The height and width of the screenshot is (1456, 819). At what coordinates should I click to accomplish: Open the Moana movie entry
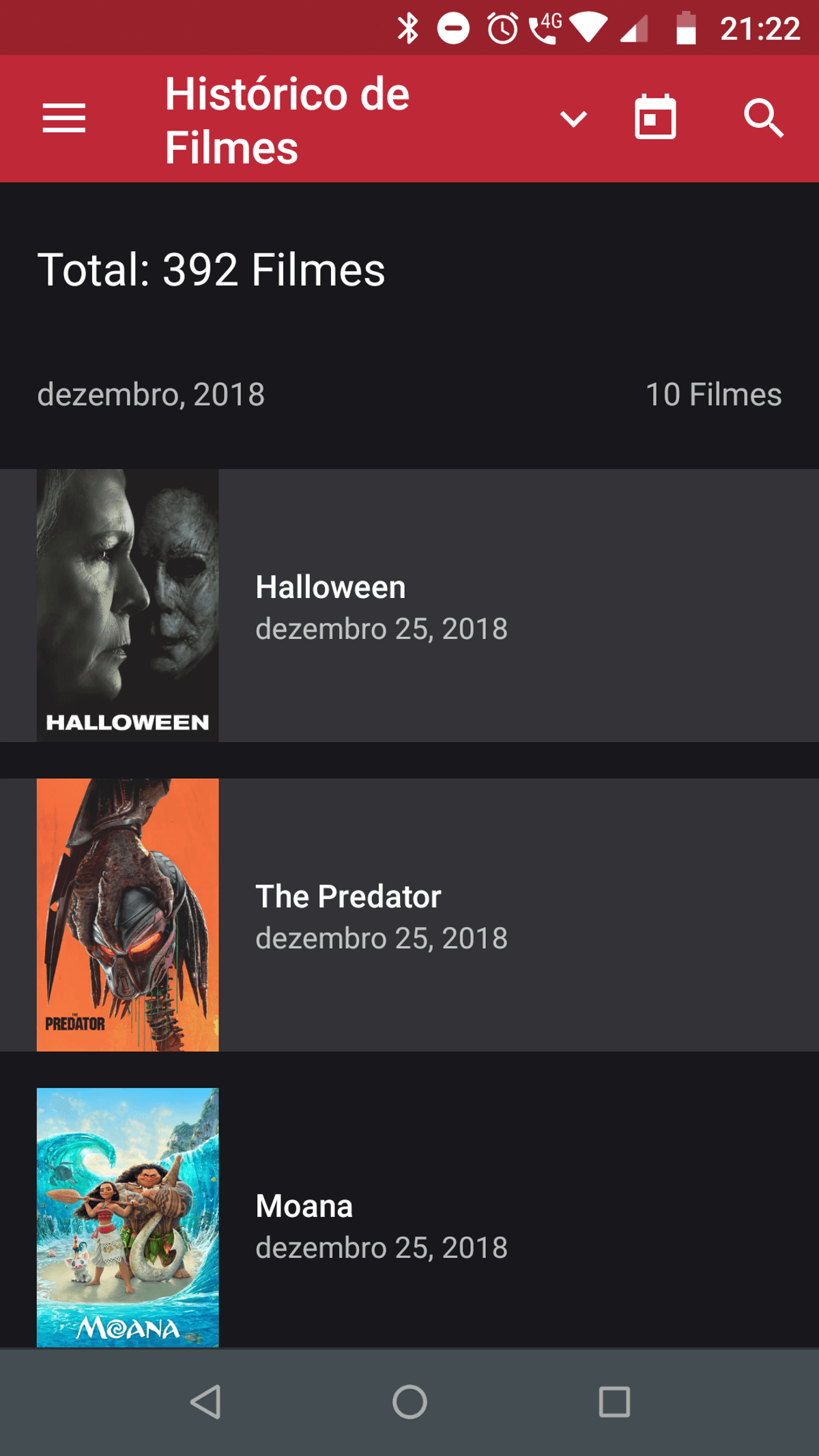[x=409, y=1218]
